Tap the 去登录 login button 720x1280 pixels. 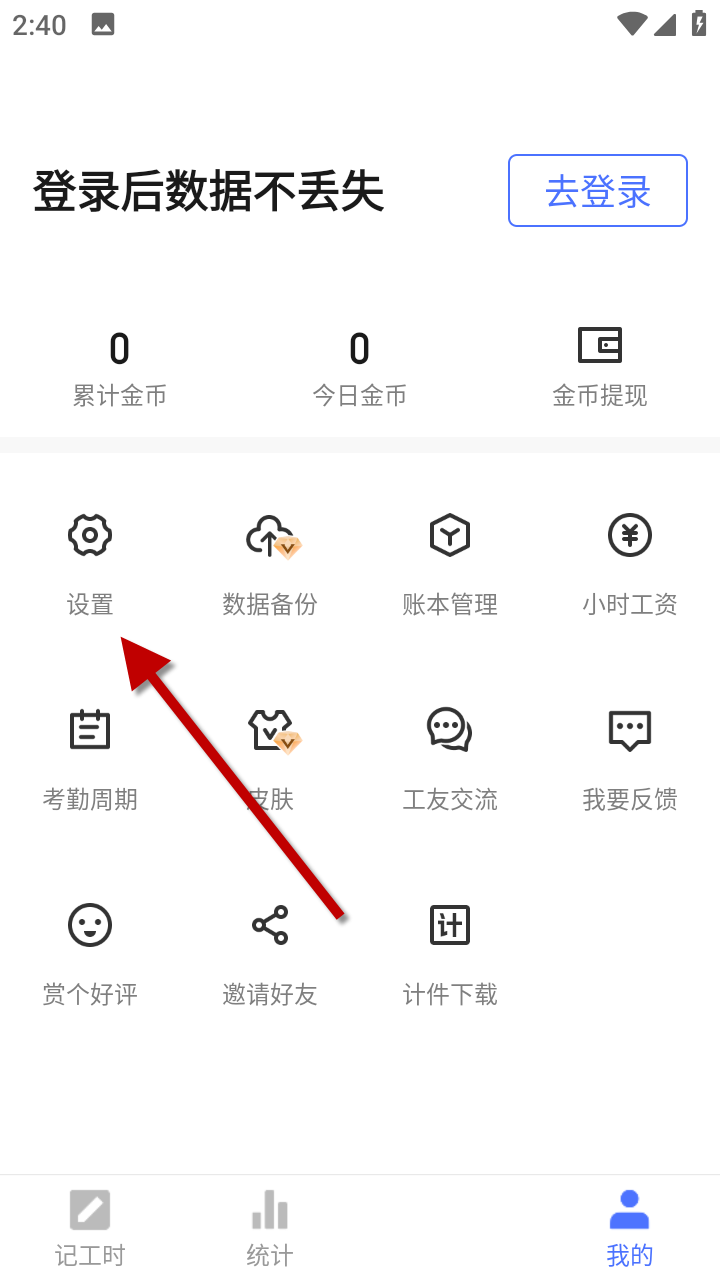point(597,191)
